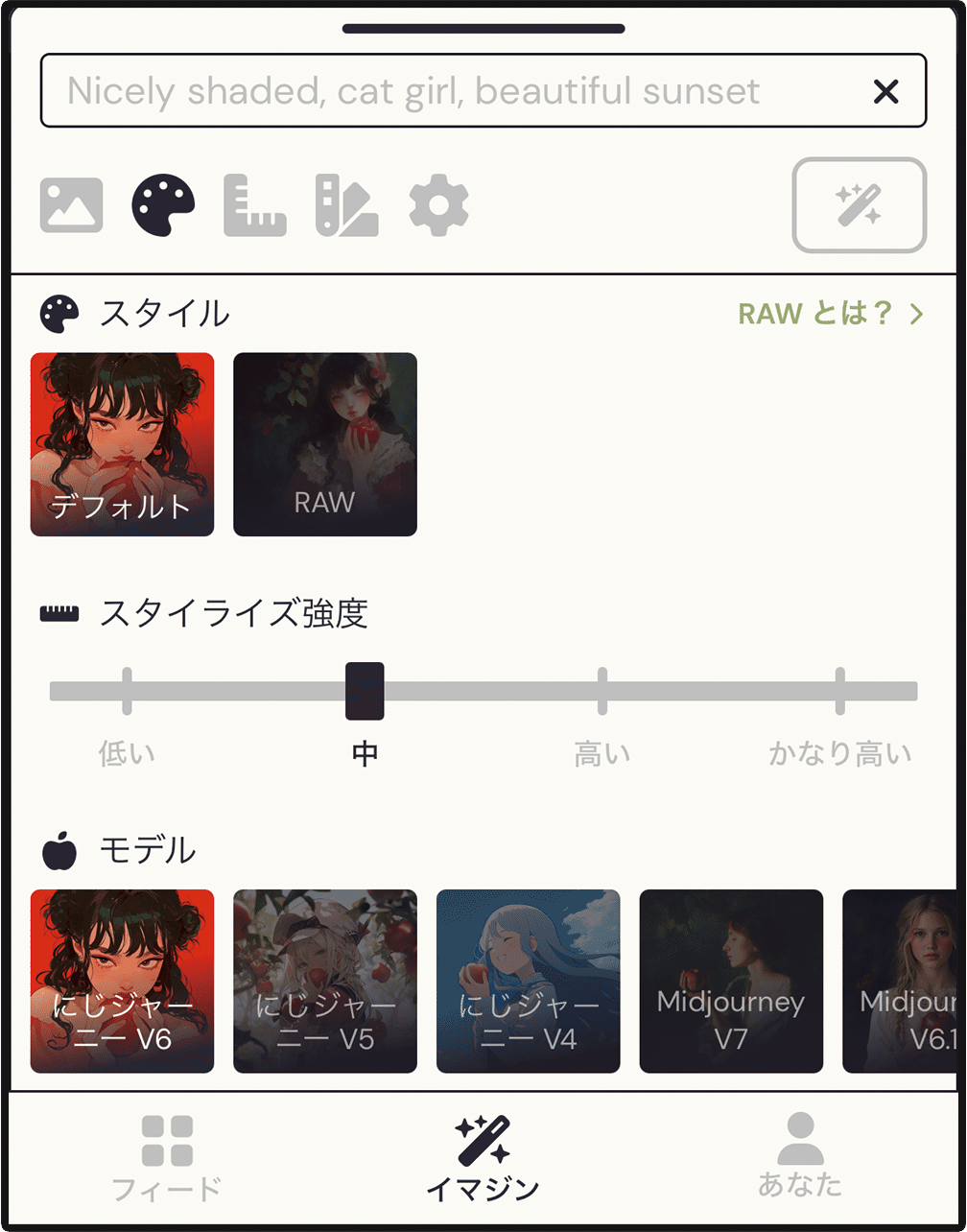Viewport: 967px width, 1232px height.
Task: Open the settings gear icon
Action: coord(437,204)
